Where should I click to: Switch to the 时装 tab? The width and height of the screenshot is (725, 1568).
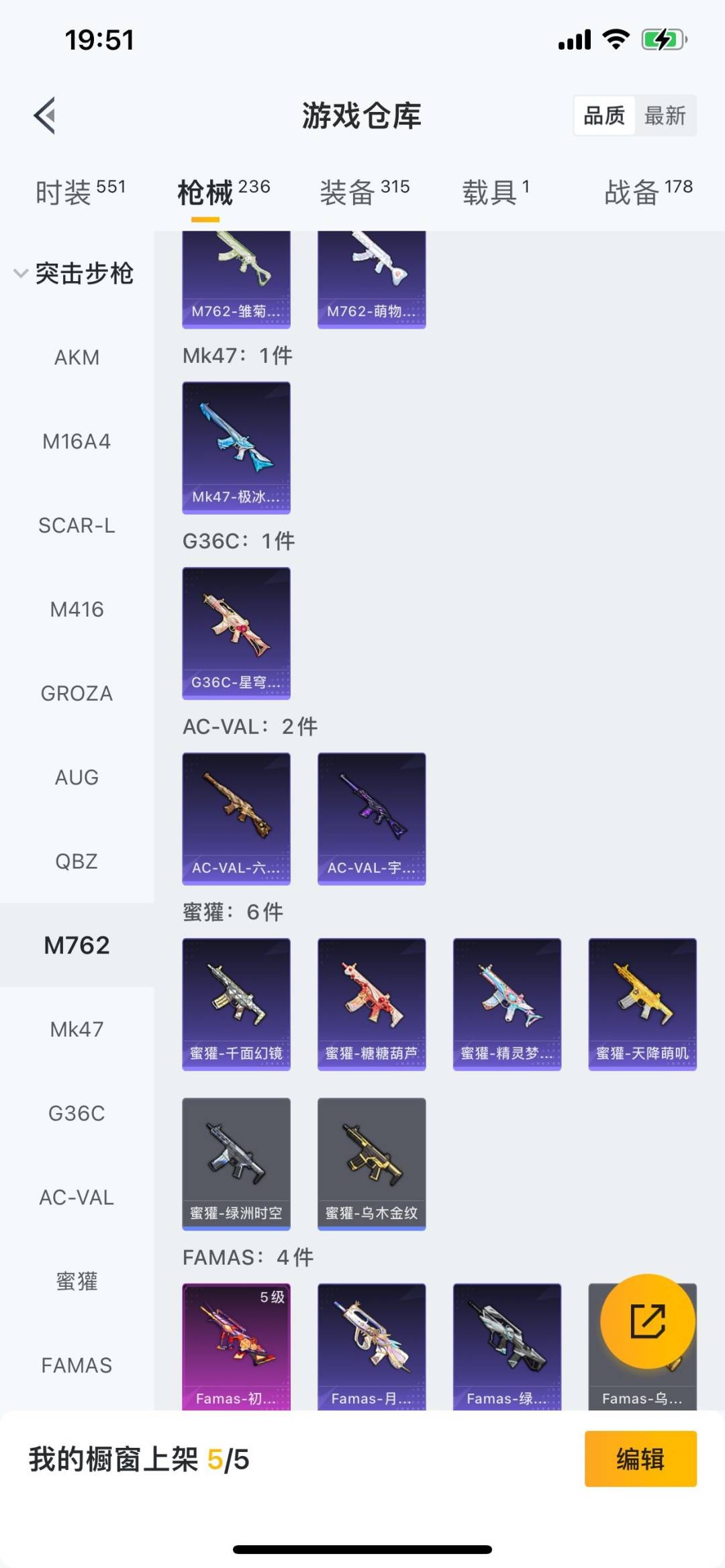[x=80, y=193]
